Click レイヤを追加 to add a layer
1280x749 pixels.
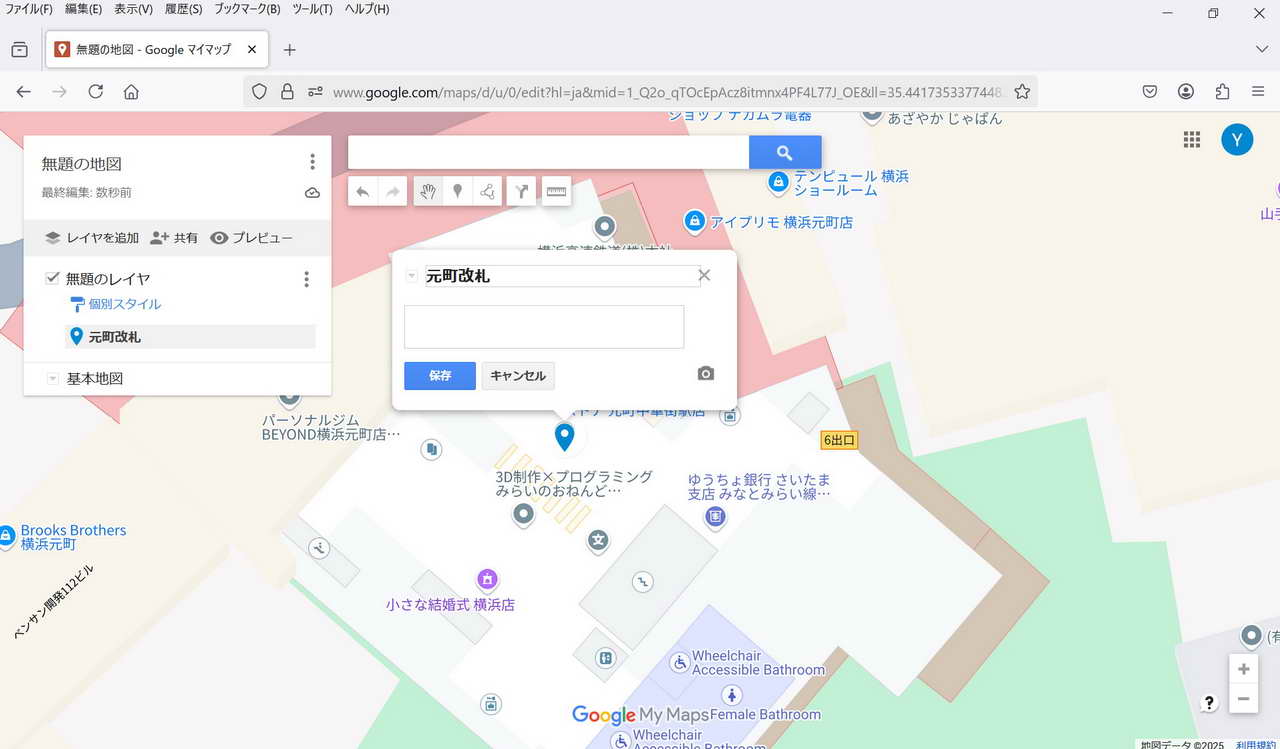[x=92, y=238]
